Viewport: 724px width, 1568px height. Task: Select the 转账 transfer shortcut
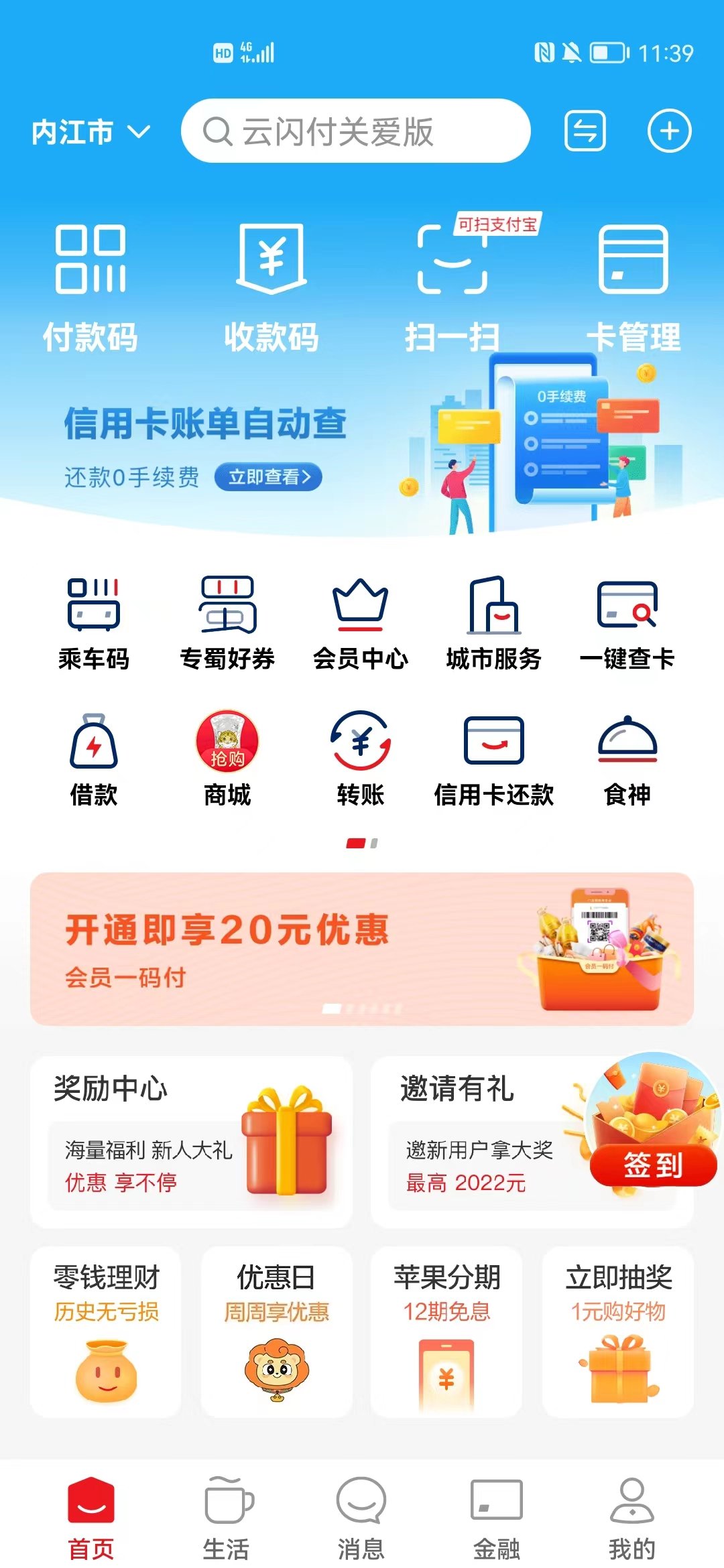click(x=361, y=759)
